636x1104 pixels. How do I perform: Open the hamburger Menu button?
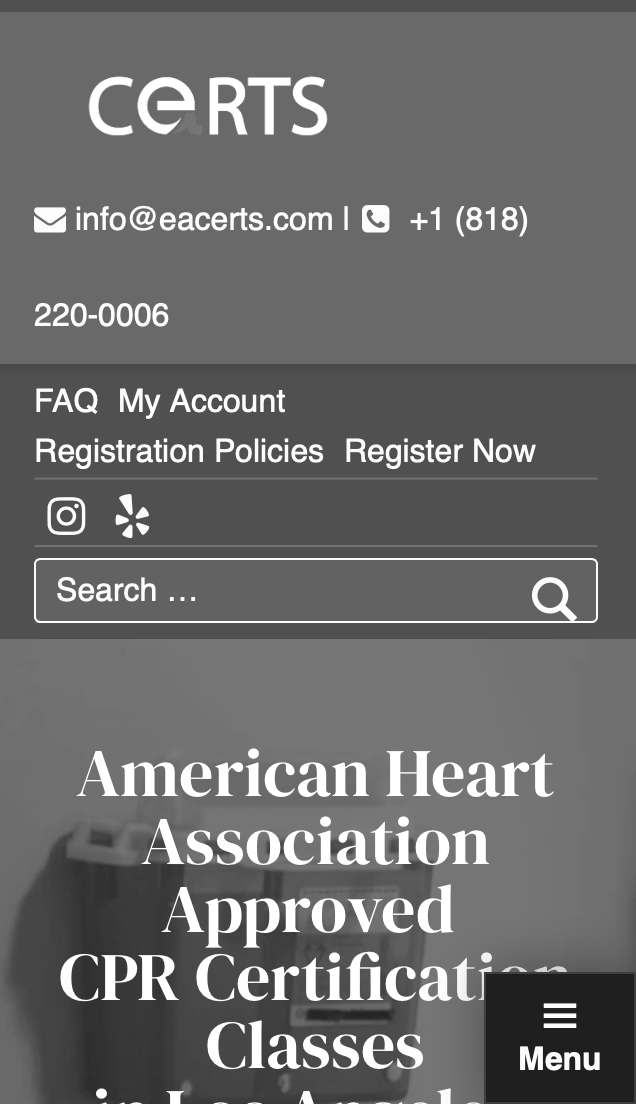tap(560, 1038)
